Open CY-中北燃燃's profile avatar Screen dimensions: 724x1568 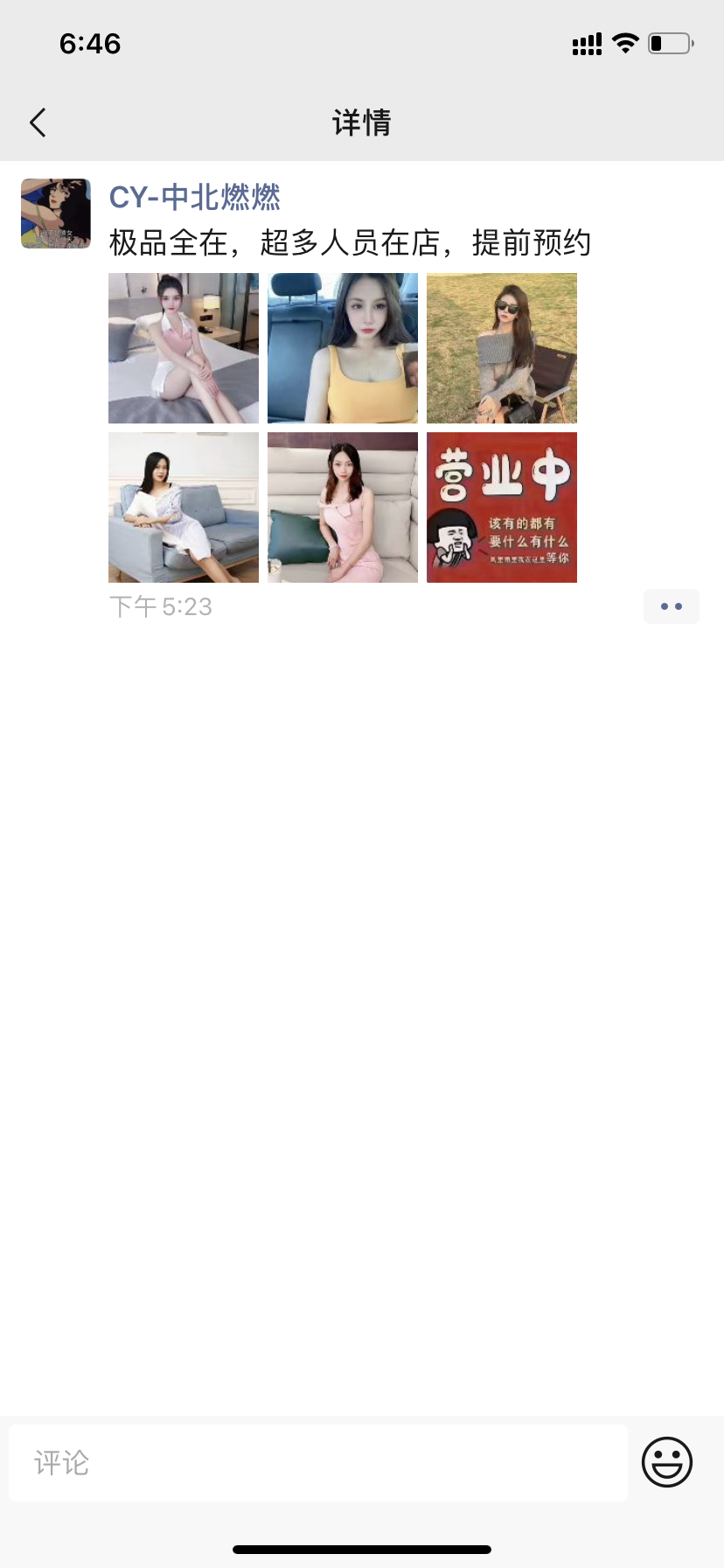(56, 213)
